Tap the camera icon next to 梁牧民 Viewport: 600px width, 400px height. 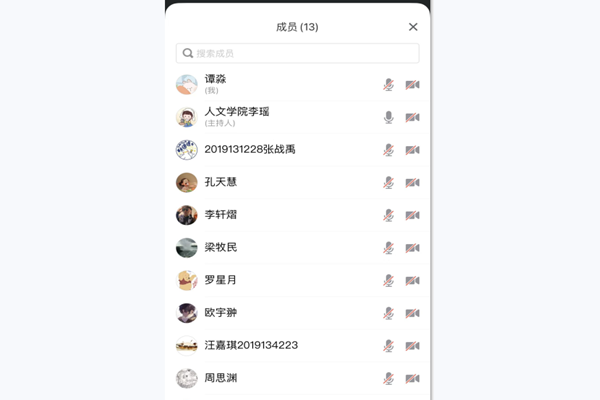pos(412,248)
